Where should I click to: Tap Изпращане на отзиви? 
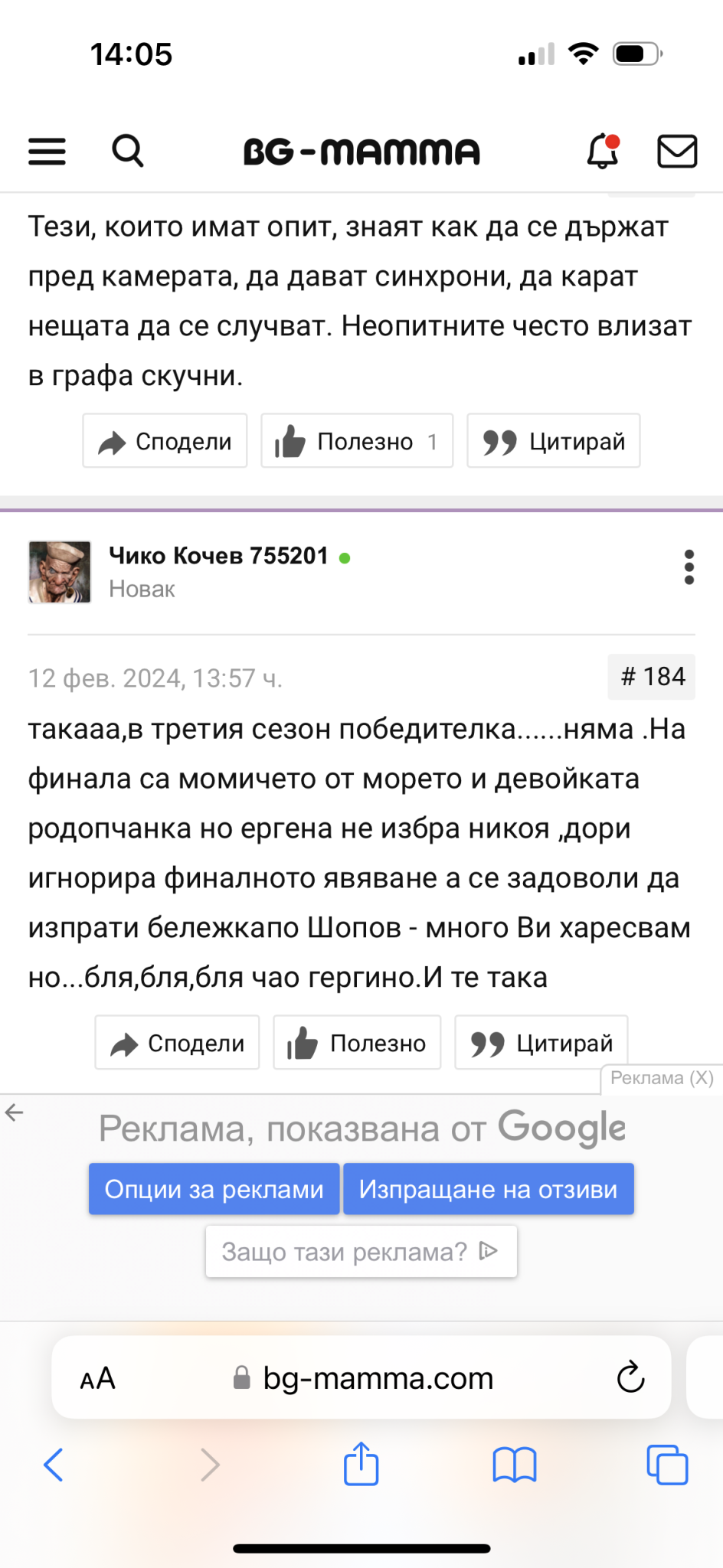coord(489,1189)
